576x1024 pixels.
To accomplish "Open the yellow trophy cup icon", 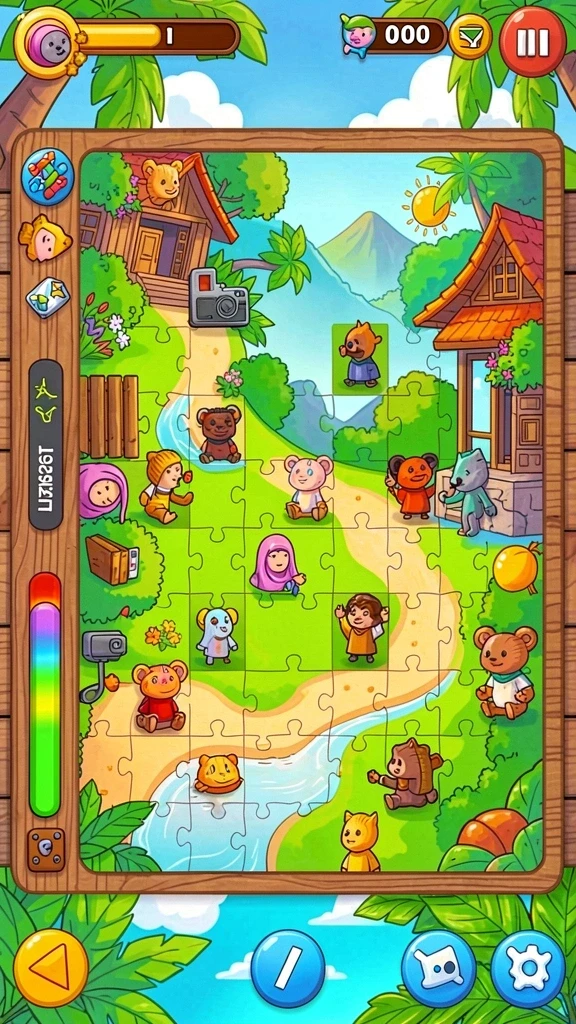I will point(470,37).
